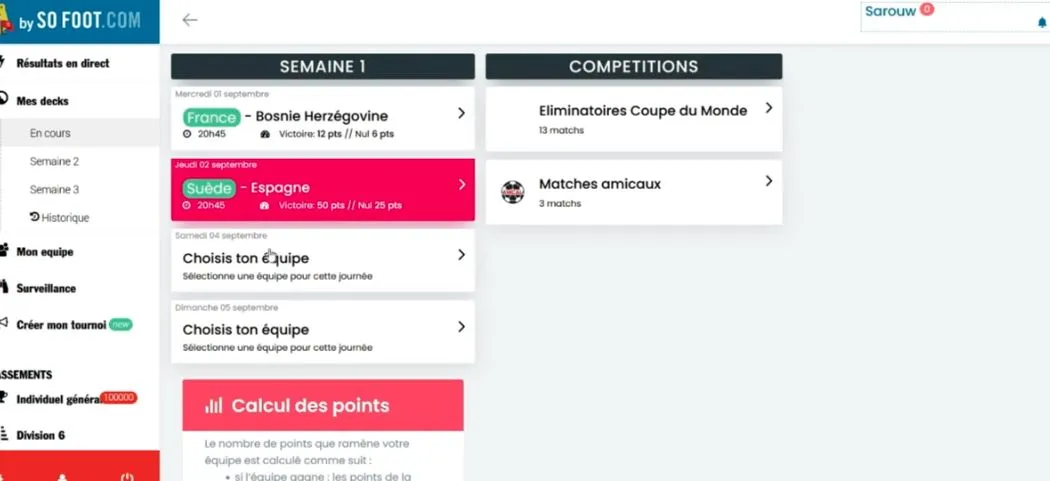Image resolution: width=1050 pixels, height=481 pixels.
Task: Go back with the arrow icon
Action: pyautogui.click(x=190, y=20)
